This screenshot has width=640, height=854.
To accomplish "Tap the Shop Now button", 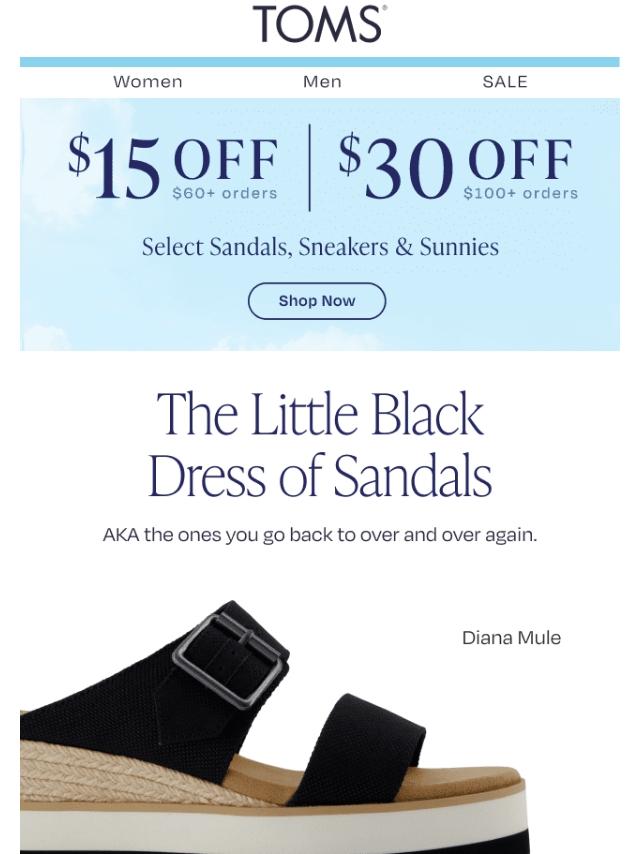I will [317, 301].
